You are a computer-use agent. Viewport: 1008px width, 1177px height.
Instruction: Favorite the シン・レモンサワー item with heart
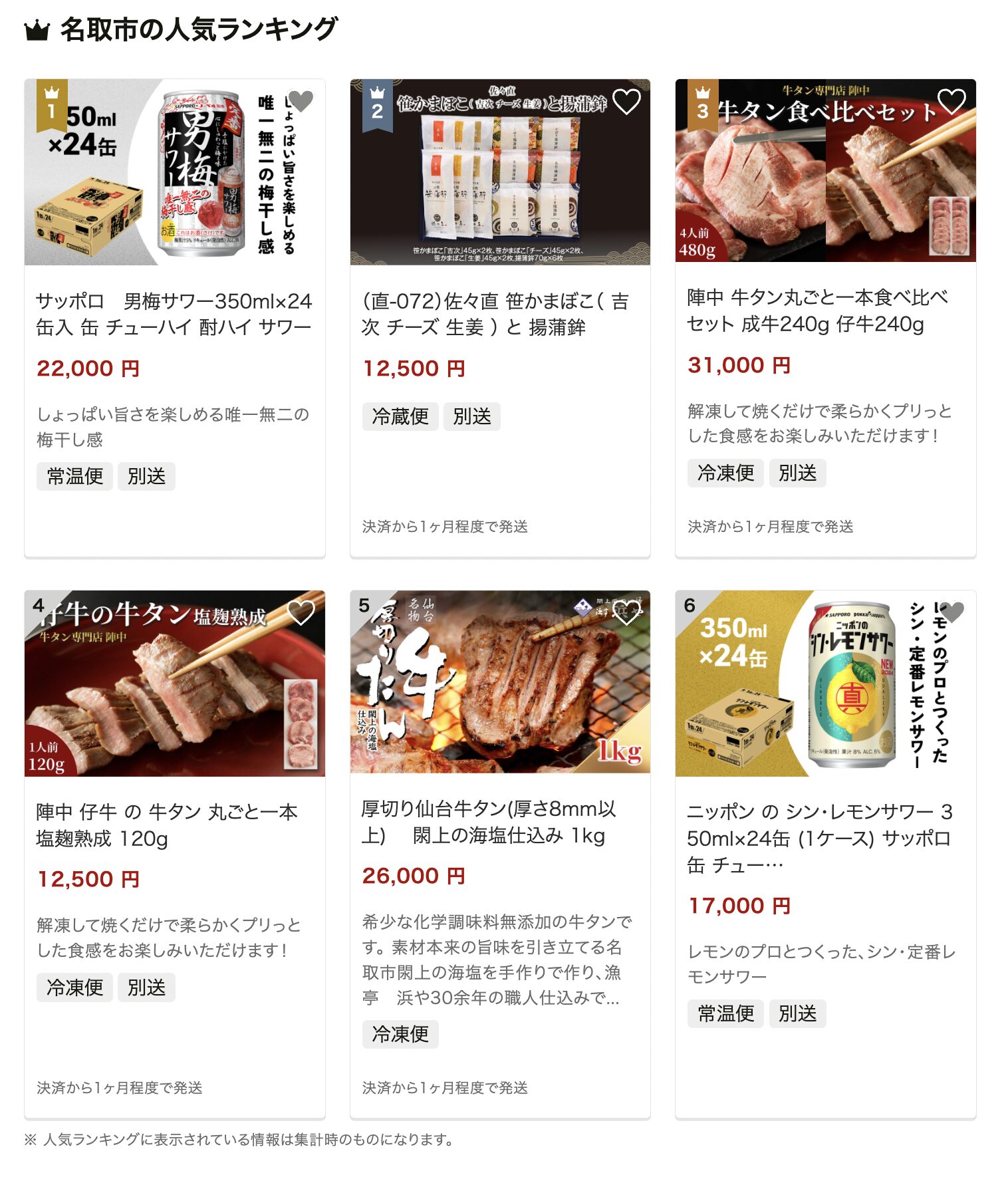(x=951, y=612)
